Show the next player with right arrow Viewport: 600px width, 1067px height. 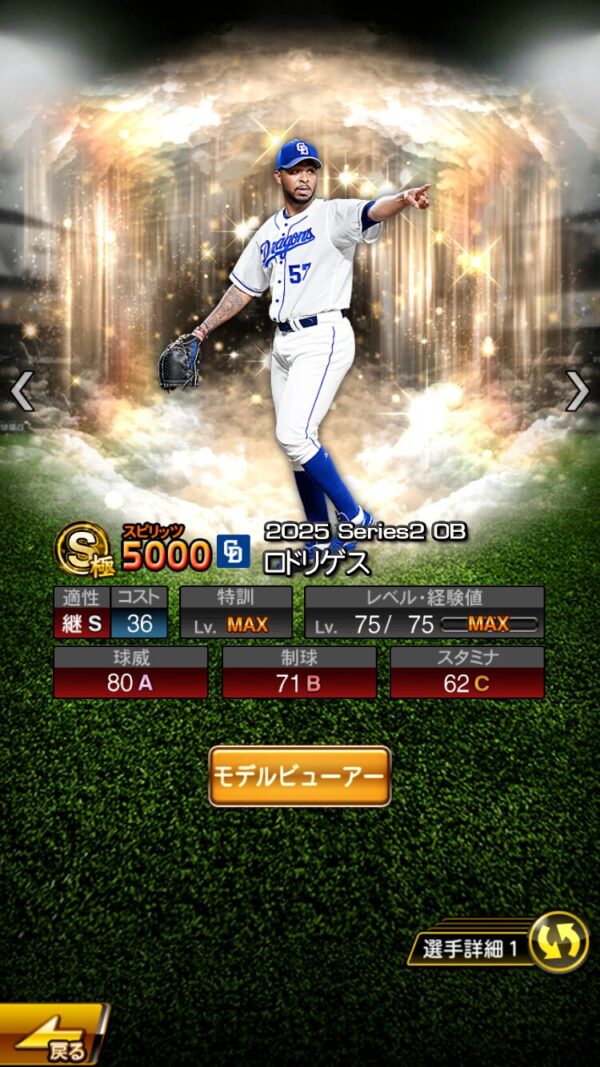point(577,391)
